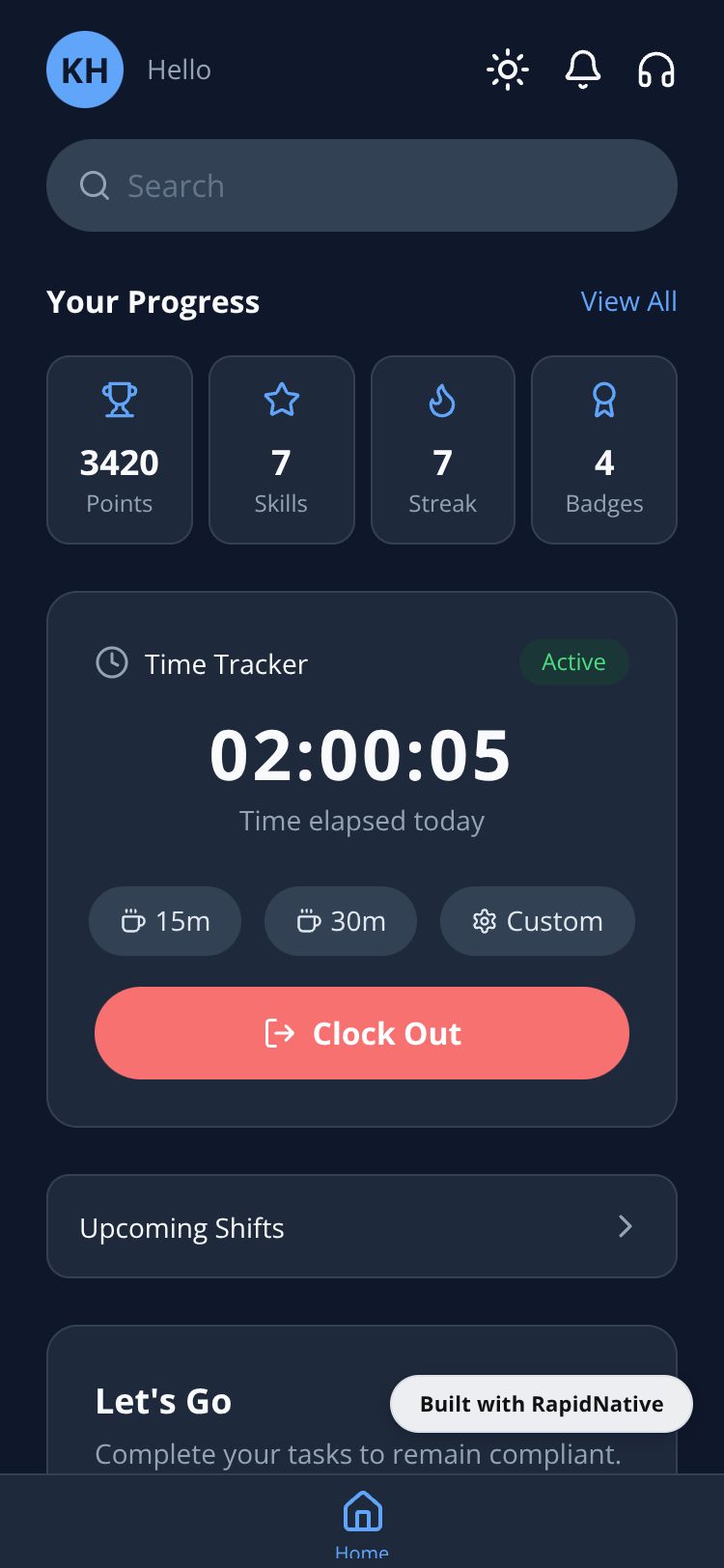Open the notifications bell
The image size is (724, 1568).
583,70
